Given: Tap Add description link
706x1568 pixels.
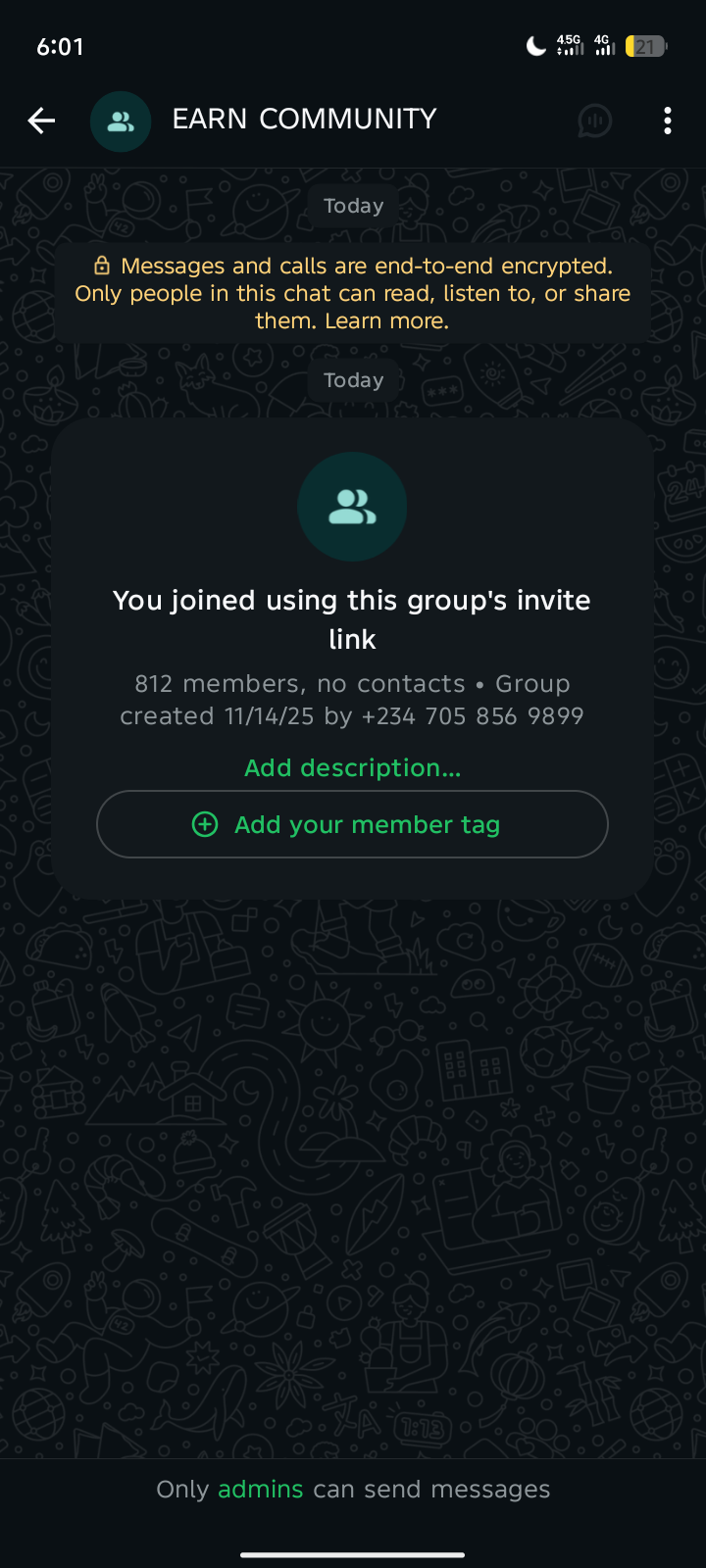Looking at the screenshot, I should pyautogui.click(x=352, y=768).
